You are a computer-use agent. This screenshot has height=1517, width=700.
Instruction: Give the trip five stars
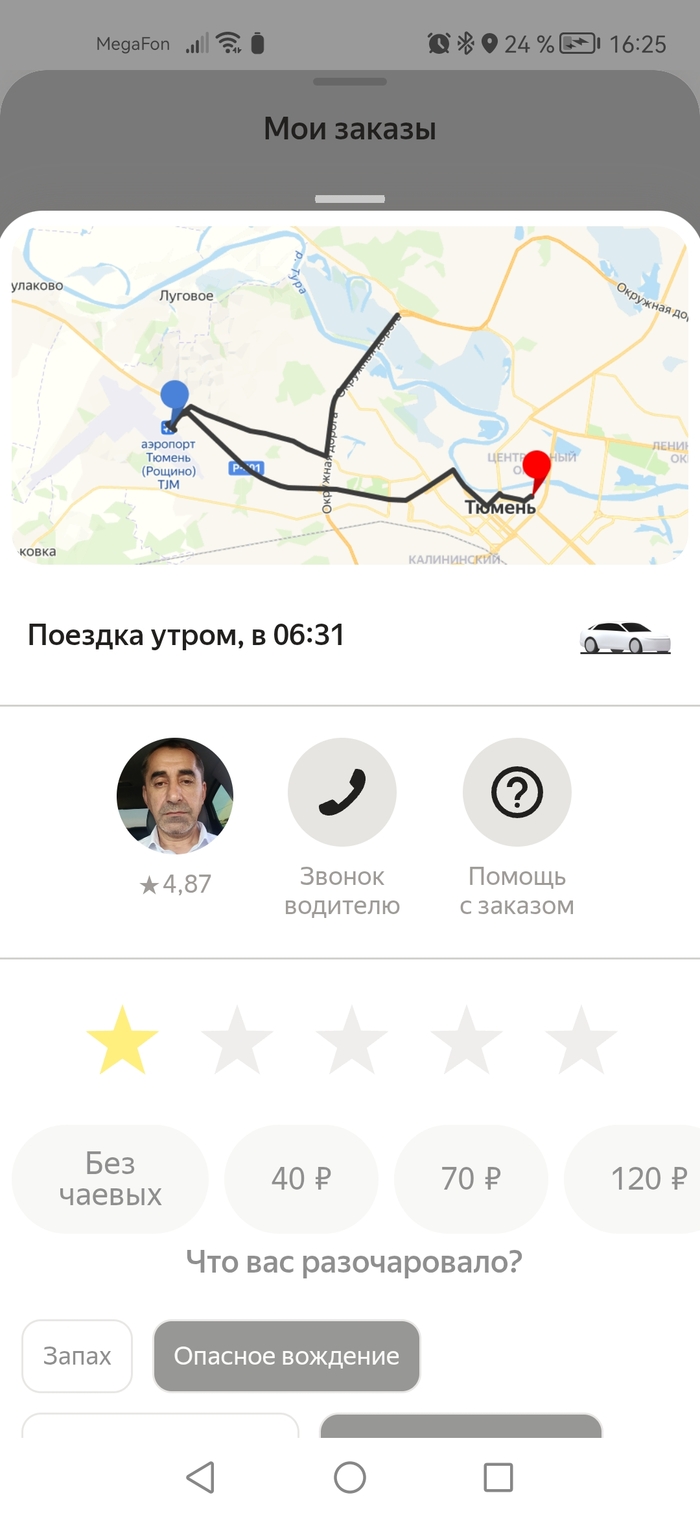click(x=581, y=1040)
